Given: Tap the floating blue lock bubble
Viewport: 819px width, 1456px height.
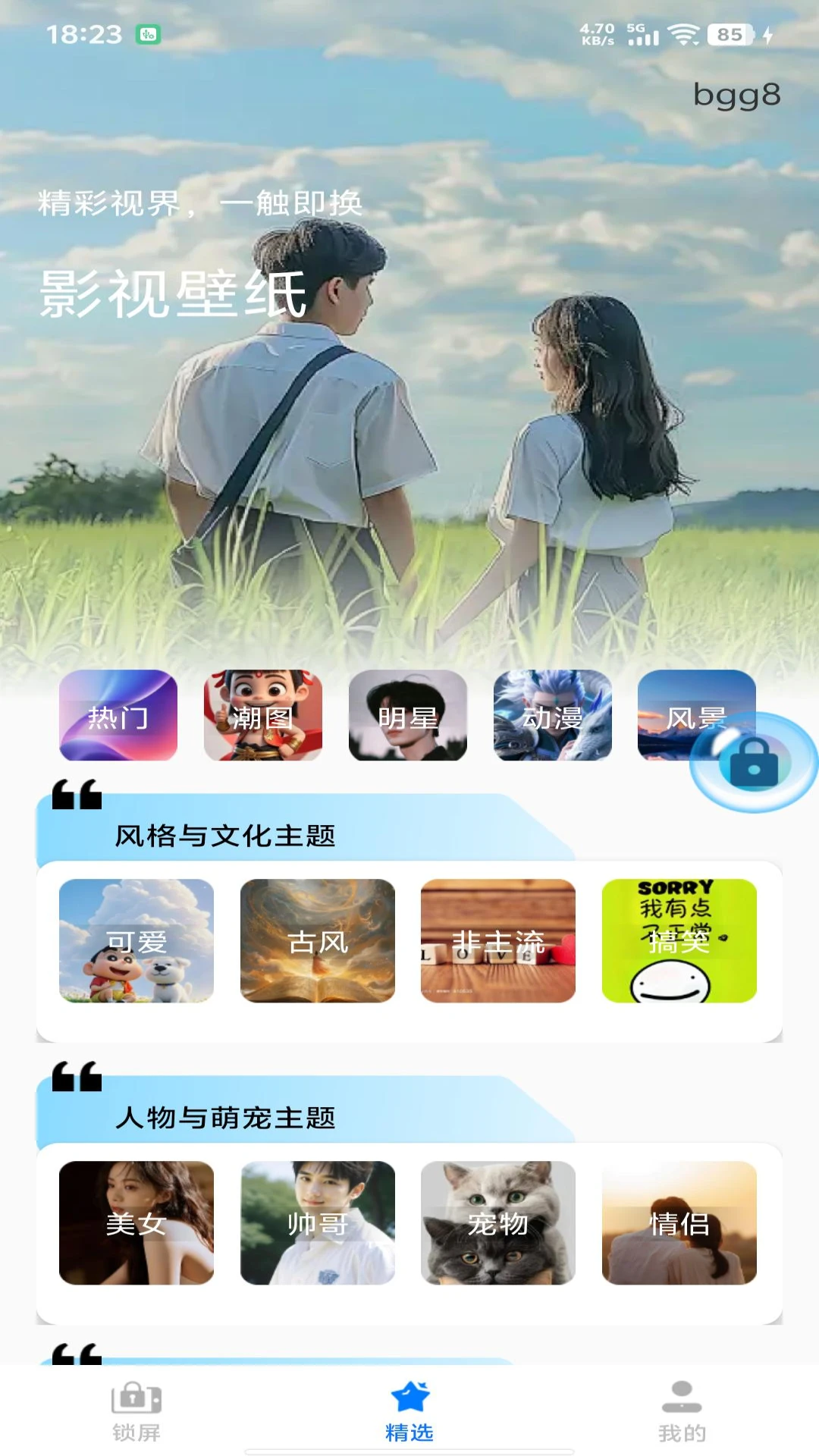Looking at the screenshot, I should point(753,763).
